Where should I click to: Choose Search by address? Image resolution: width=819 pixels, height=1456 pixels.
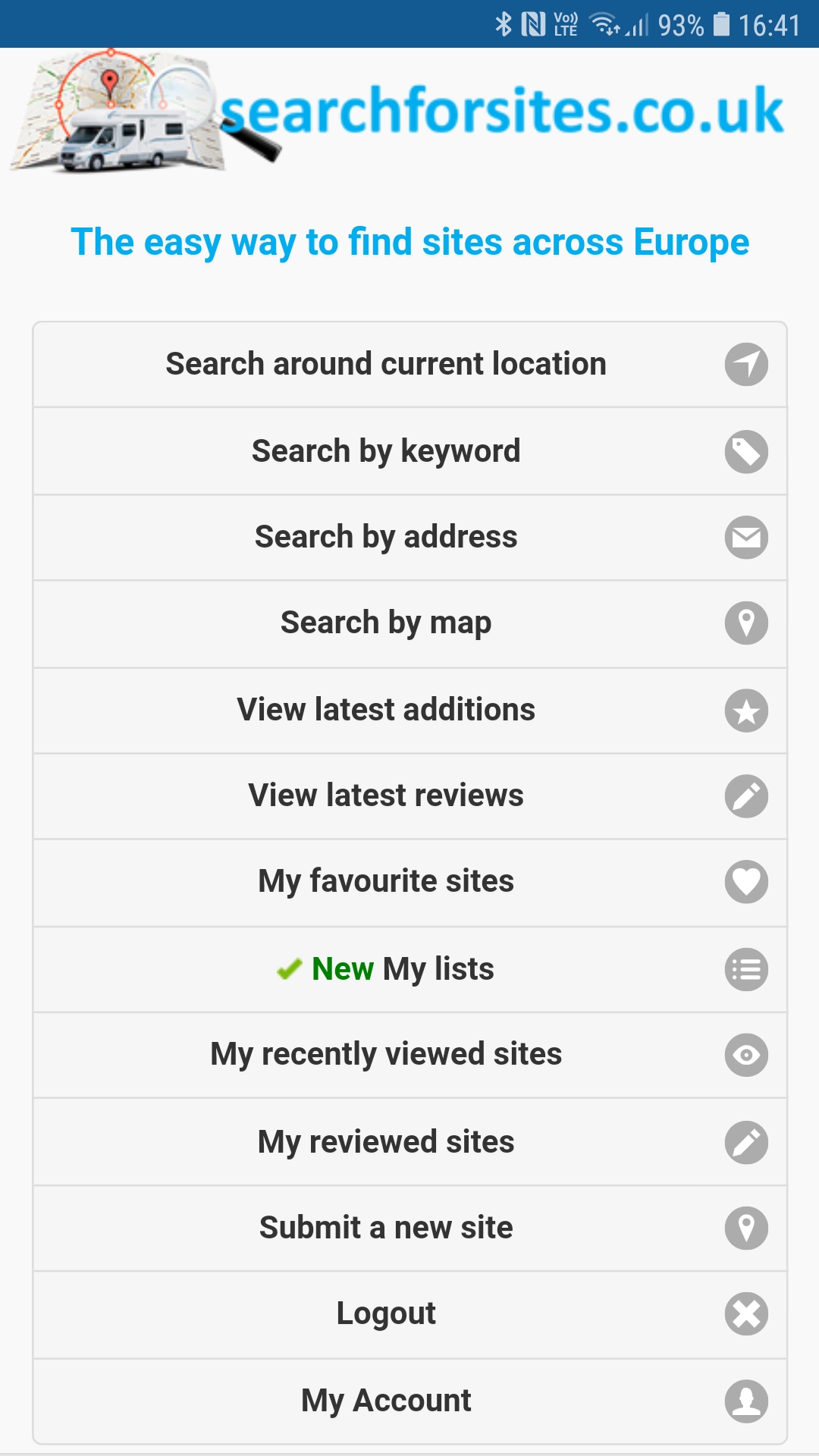tap(409, 538)
